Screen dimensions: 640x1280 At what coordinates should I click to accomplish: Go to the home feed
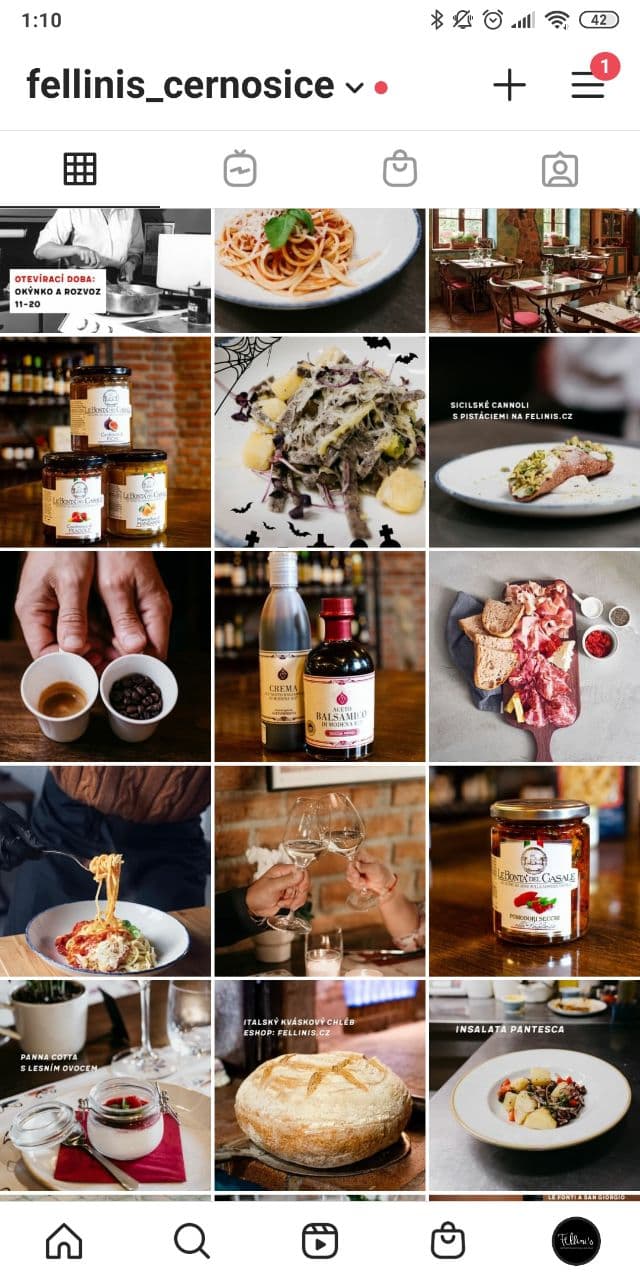64,1241
